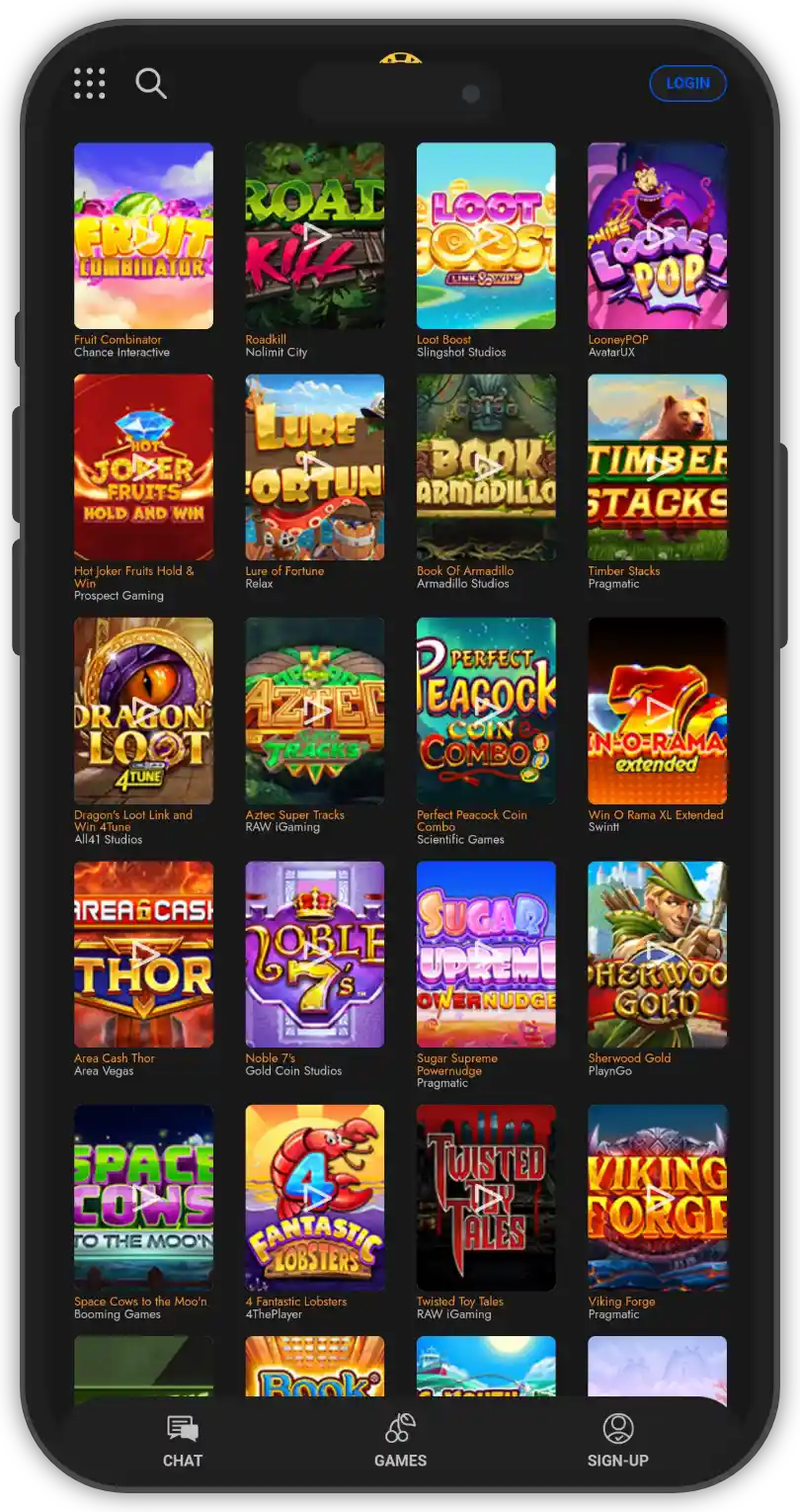
Task: Open the search magnifier
Action: tap(150, 83)
